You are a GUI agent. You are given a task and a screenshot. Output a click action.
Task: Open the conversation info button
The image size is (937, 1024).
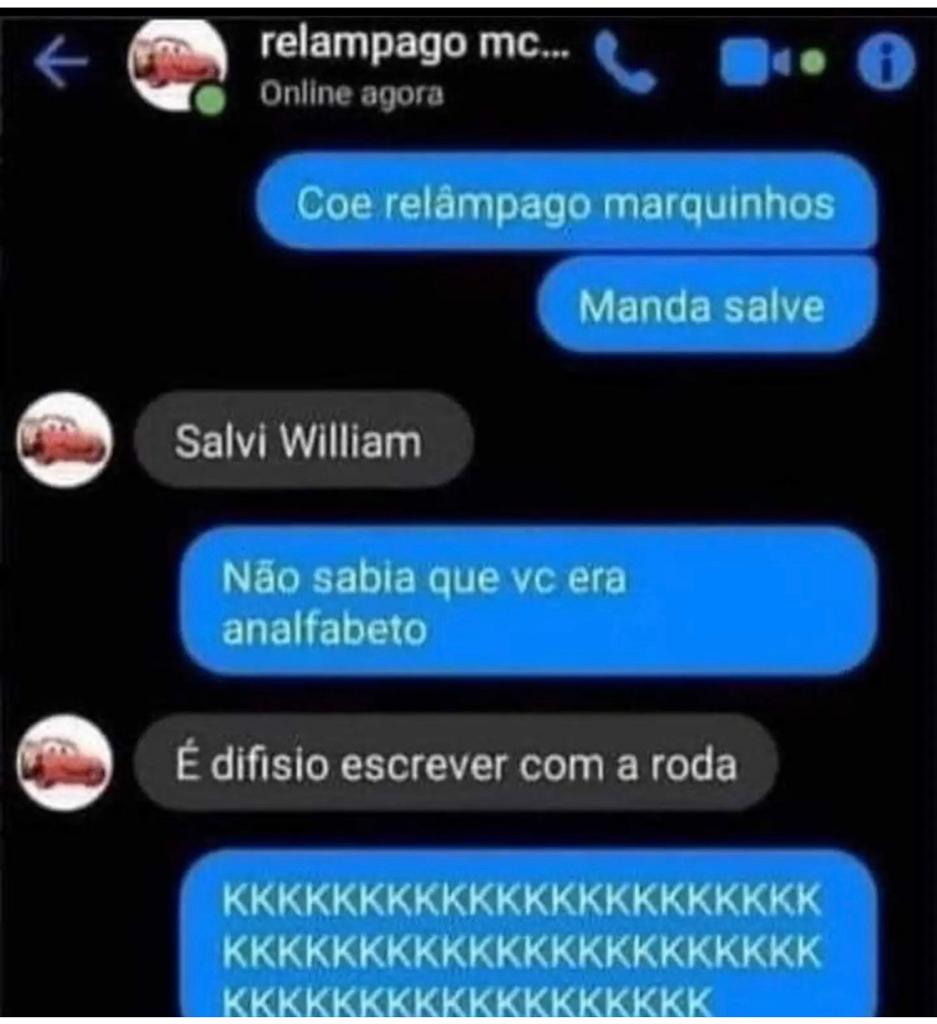(x=885, y=65)
